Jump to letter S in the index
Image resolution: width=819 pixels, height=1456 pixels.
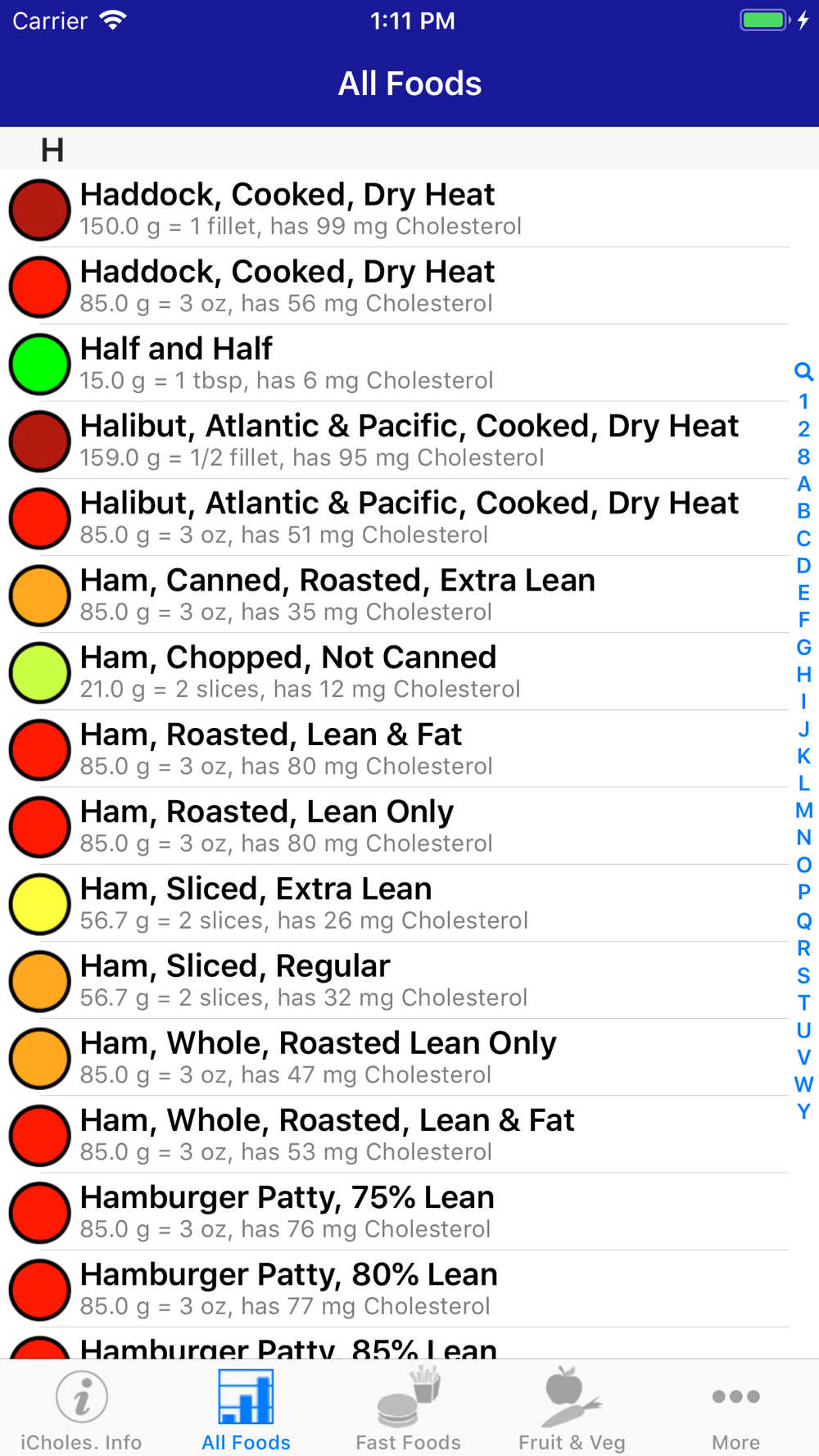[x=803, y=975]
